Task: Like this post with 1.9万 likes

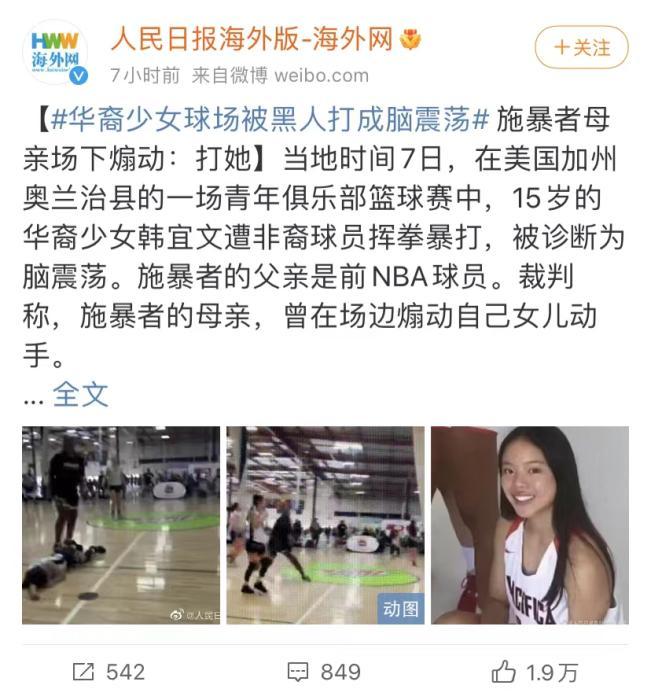Action: point(534,671)
